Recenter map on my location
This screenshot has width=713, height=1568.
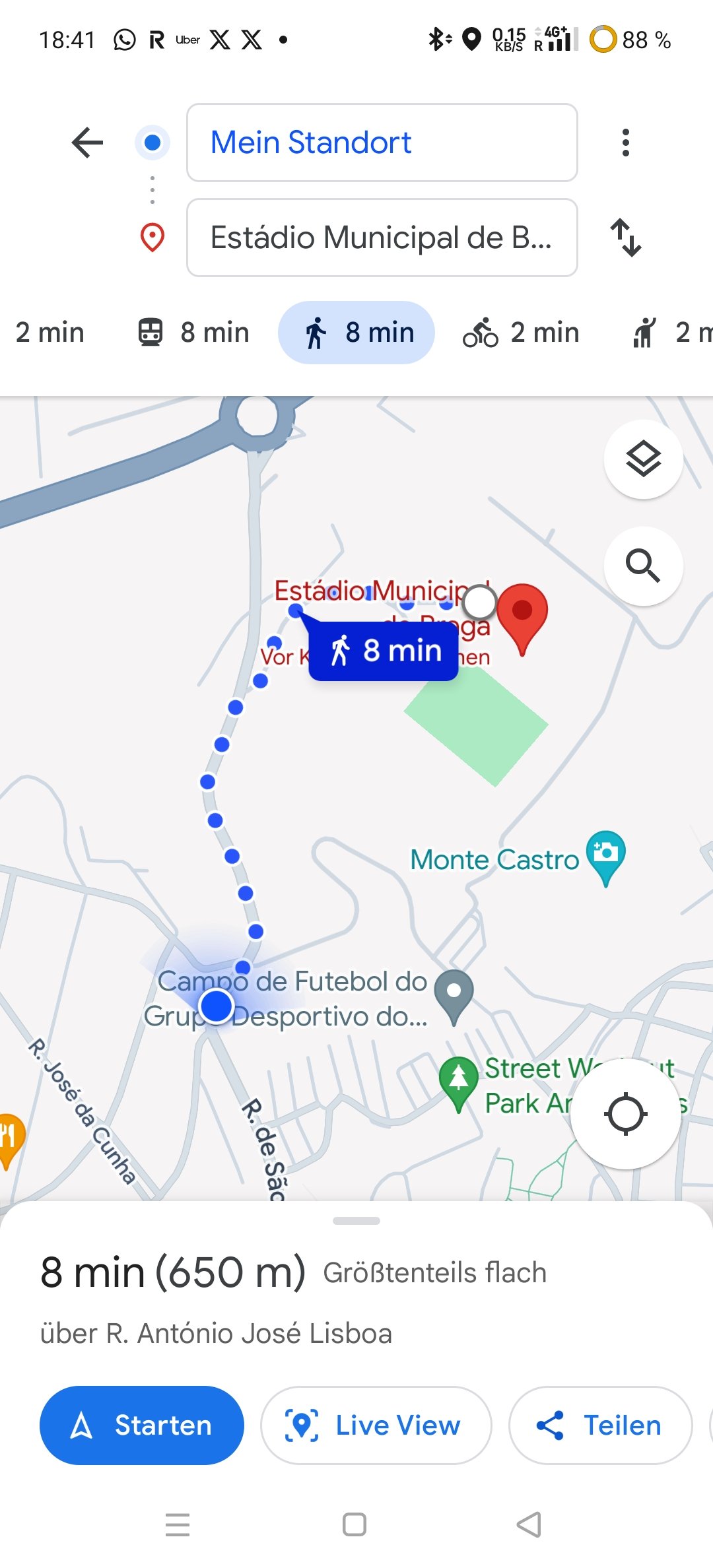(625, 1114)
